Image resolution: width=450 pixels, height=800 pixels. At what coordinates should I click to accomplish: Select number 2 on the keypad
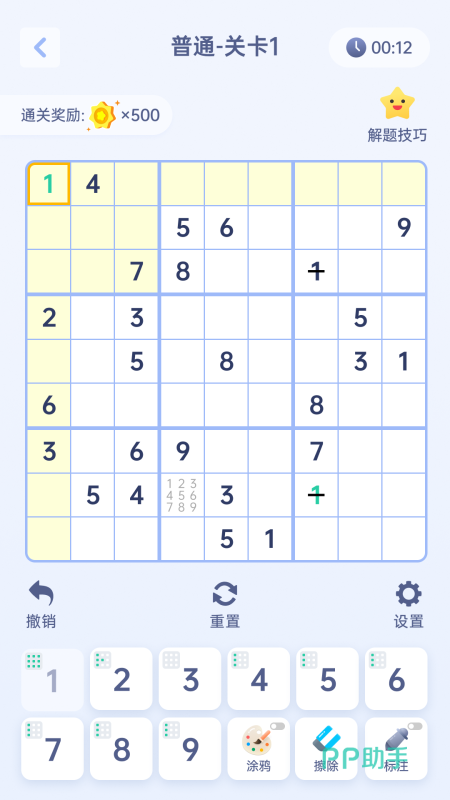(121, 679)
